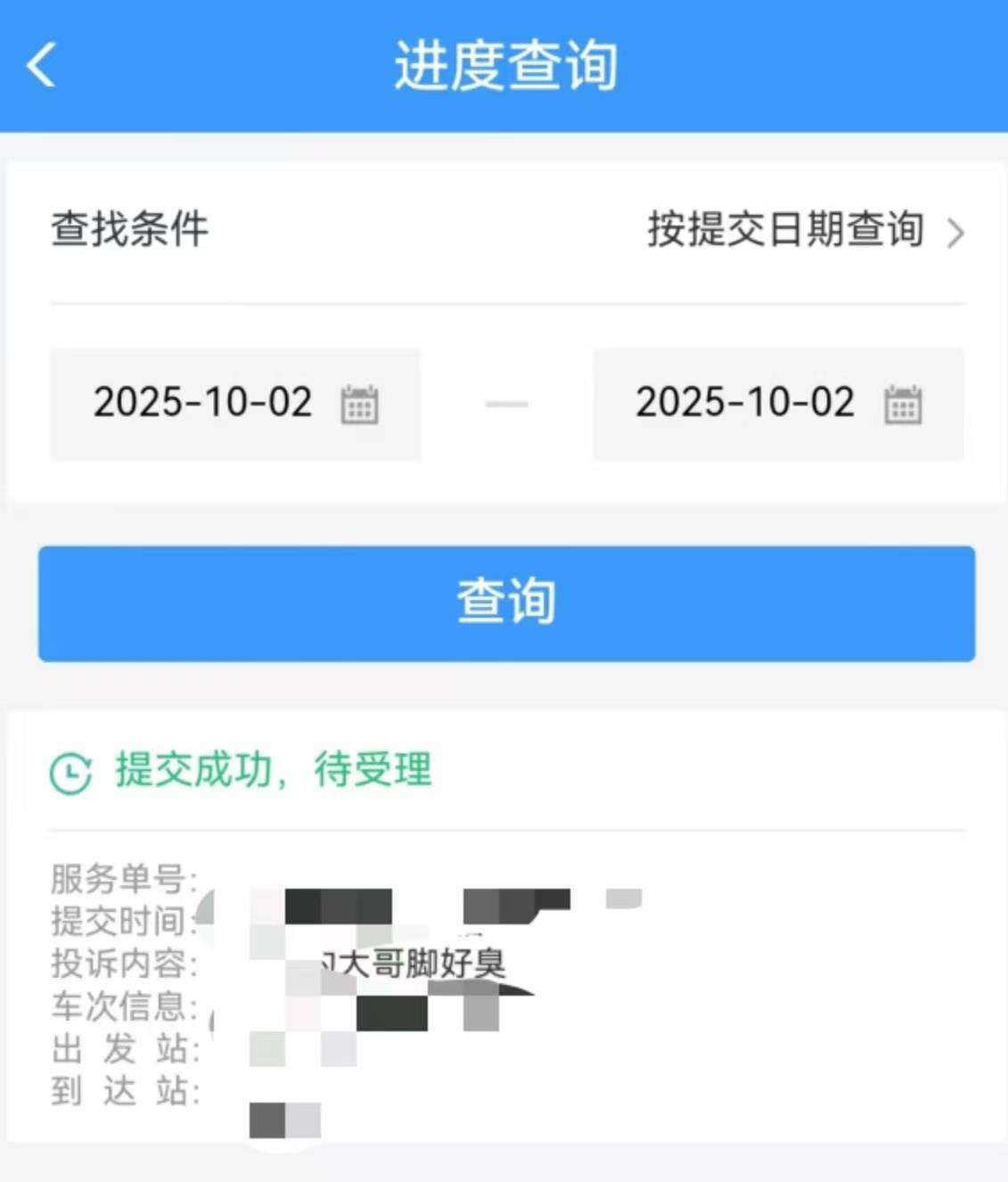The image size is (1008, 1182).
Task: Tap the 提交成功，待受理 status text
Action: tap(272, 771)
